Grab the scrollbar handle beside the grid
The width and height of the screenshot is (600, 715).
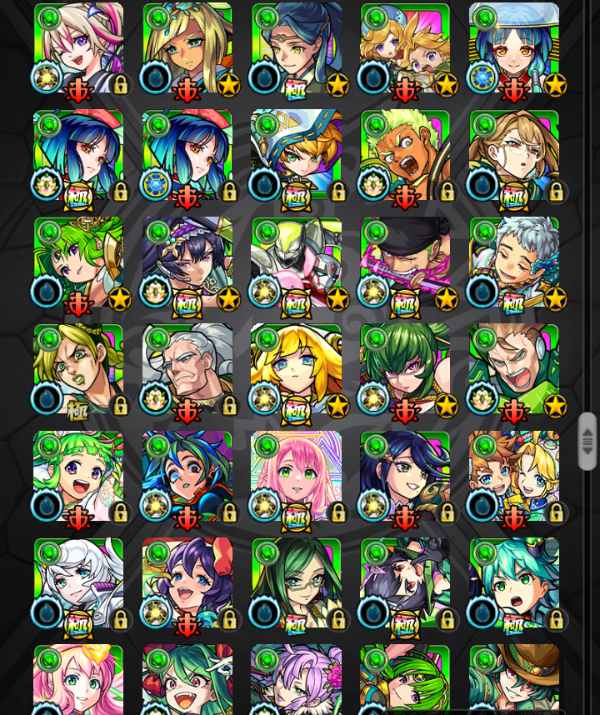[x=587, y=440]
